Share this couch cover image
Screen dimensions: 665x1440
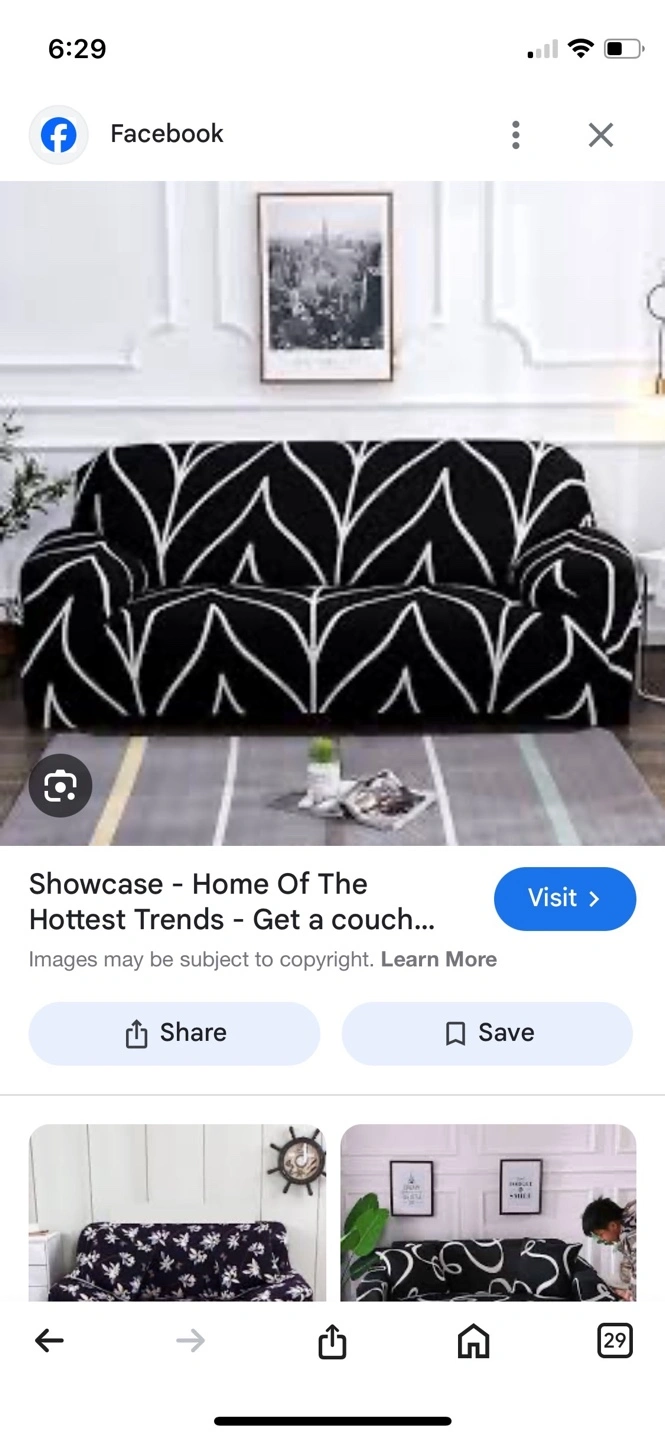[174, 1033]
